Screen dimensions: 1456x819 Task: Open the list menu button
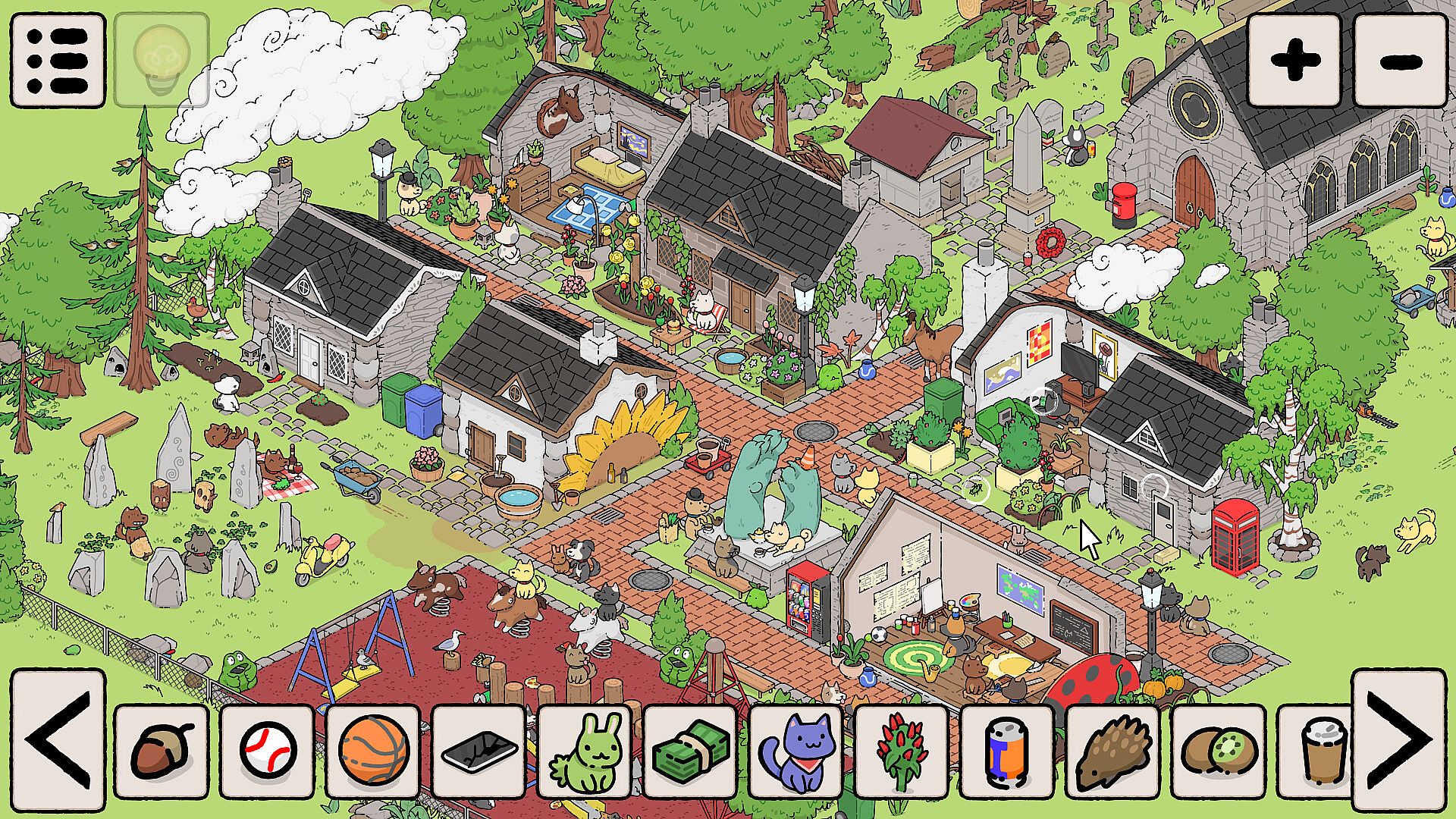58,61
